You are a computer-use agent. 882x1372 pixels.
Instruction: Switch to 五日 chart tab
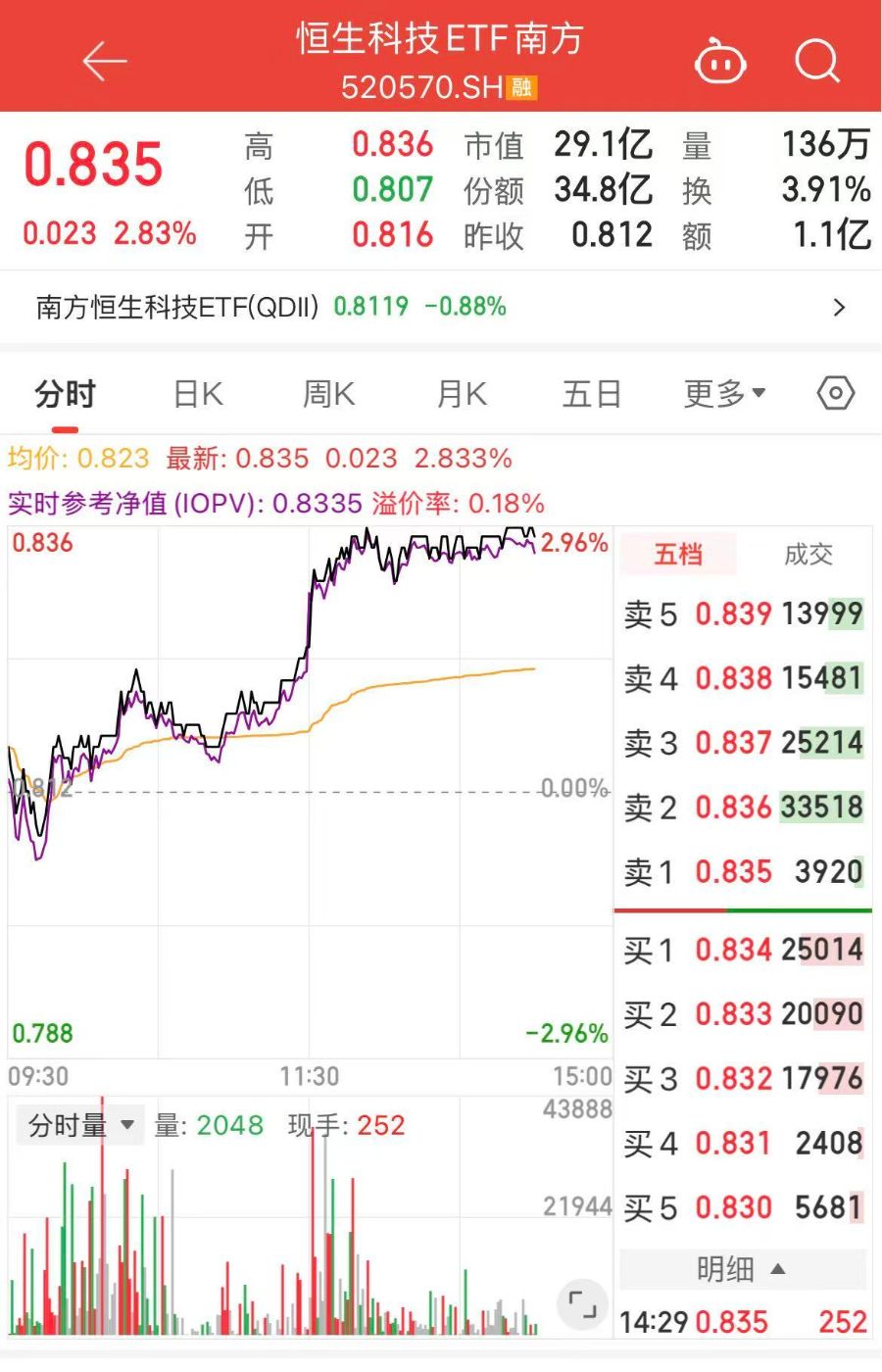(x=592, y=394)
